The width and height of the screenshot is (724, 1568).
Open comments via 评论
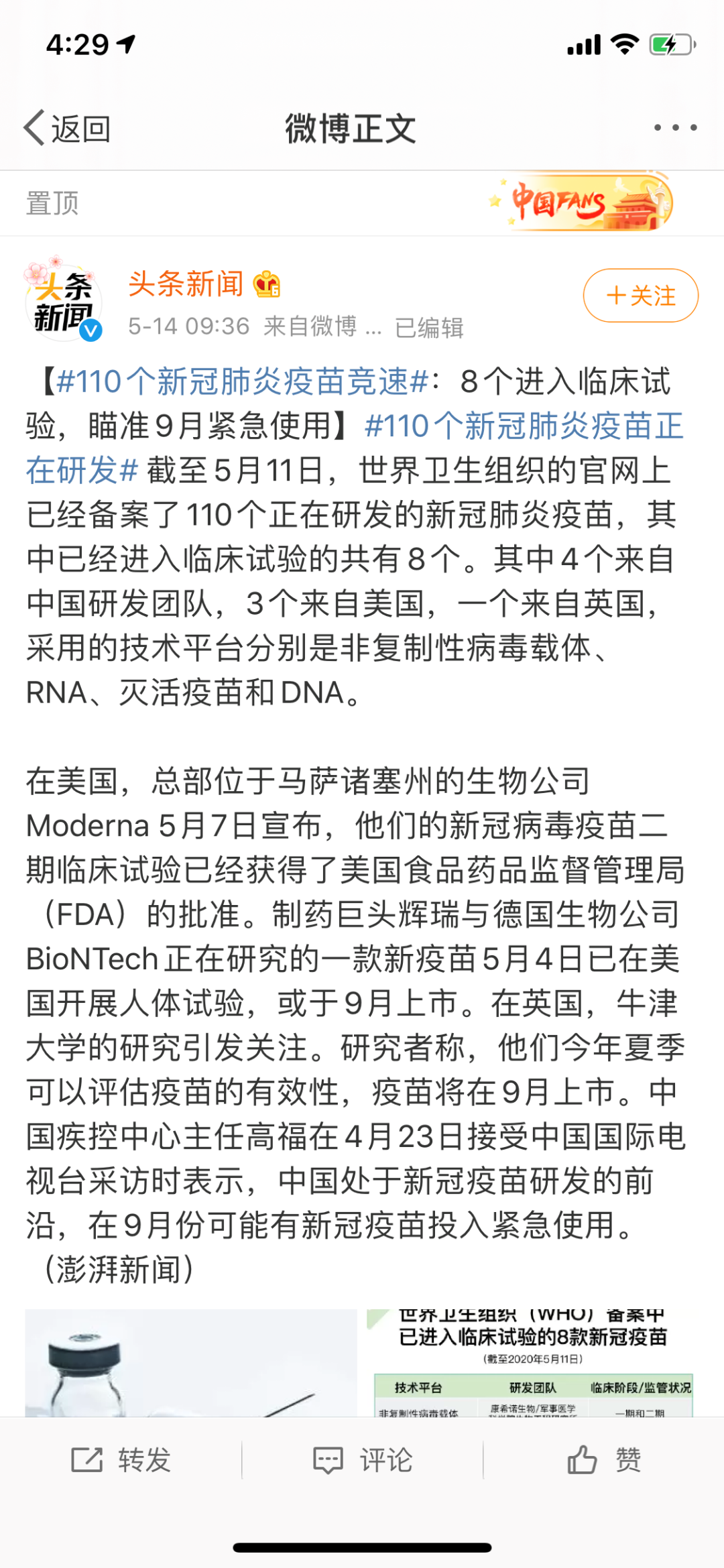(363, 1459)
